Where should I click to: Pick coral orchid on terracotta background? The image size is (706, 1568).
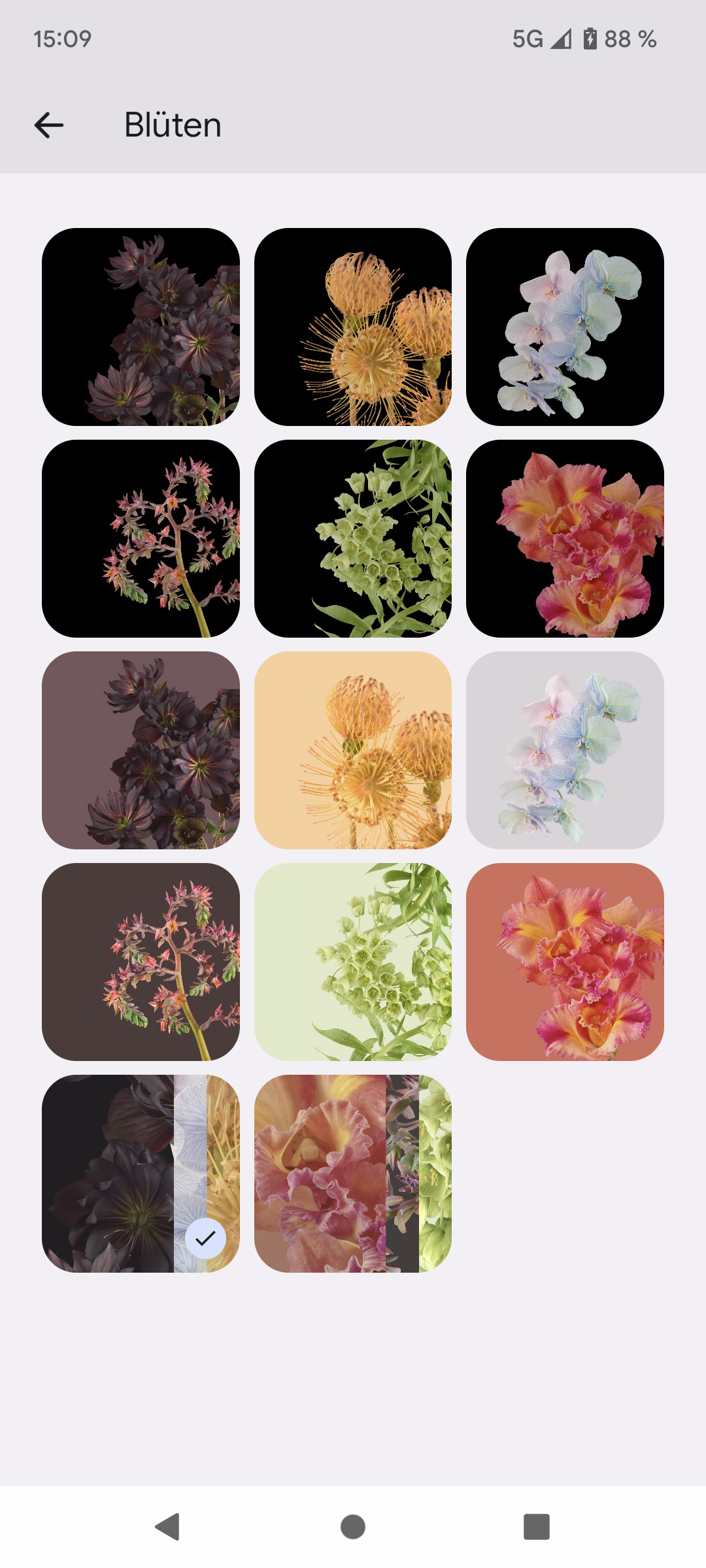[x=565, y=962]
